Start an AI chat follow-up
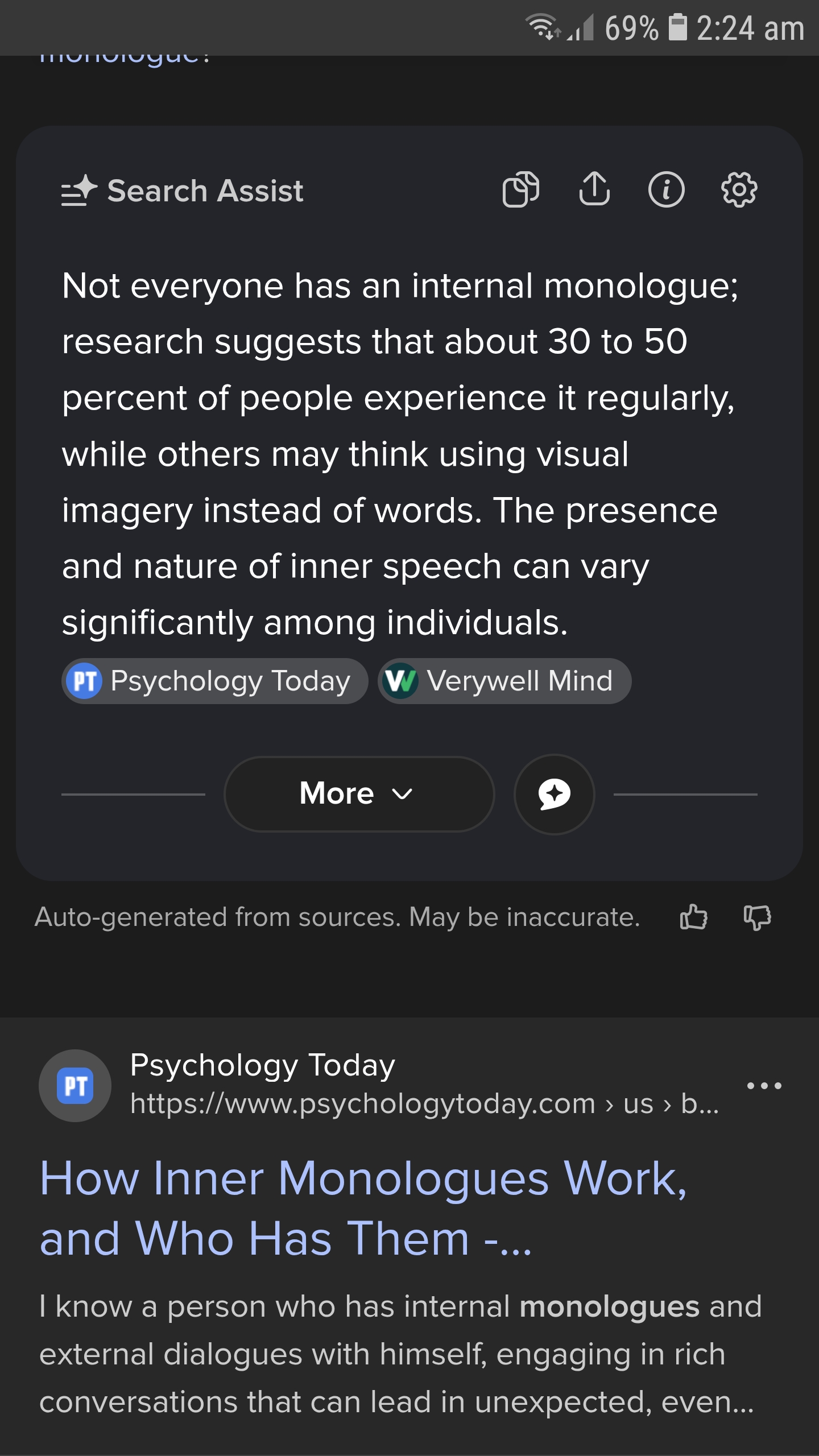This screenshot has height=1456, width=819. click(554, 794)
